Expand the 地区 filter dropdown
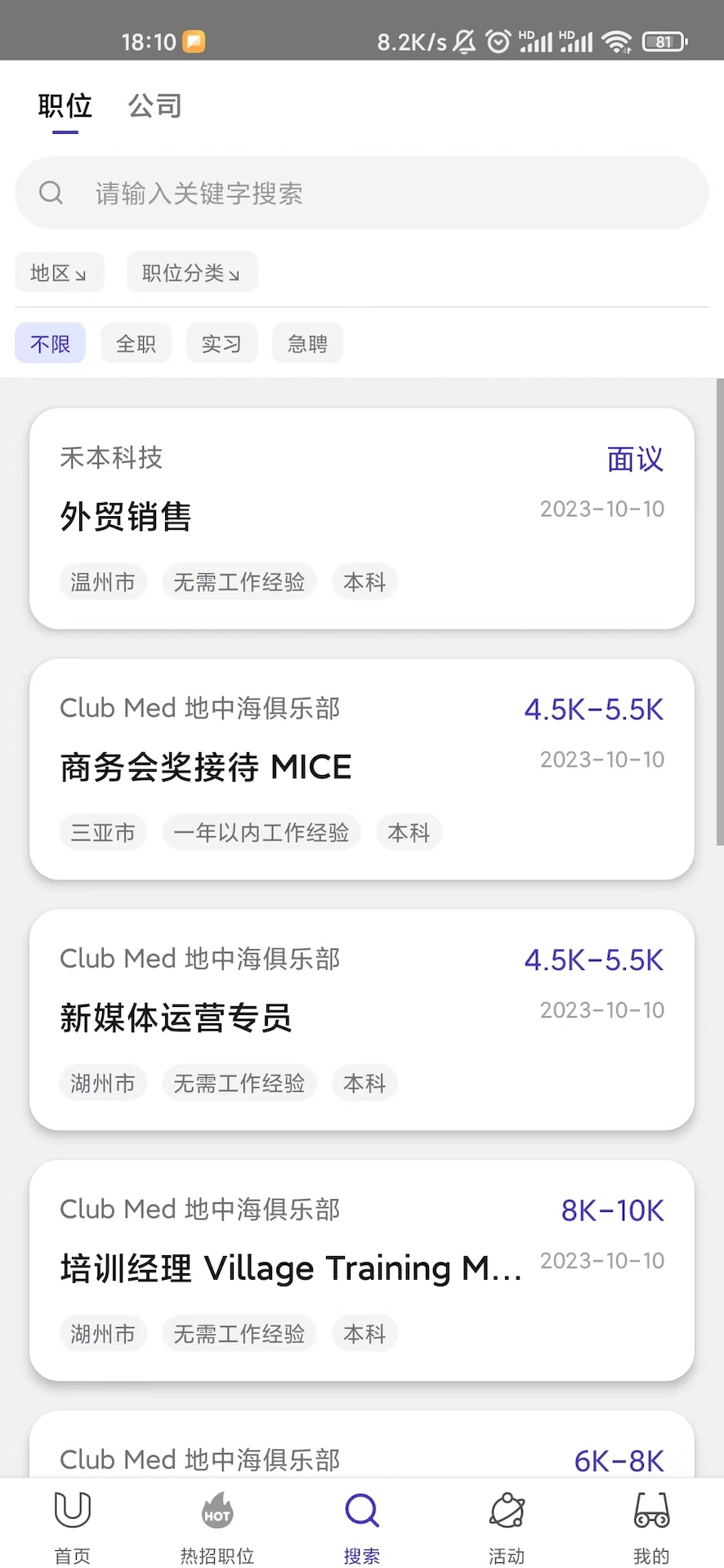Screen dimensions: 724x1568 [x=59, y=273]
